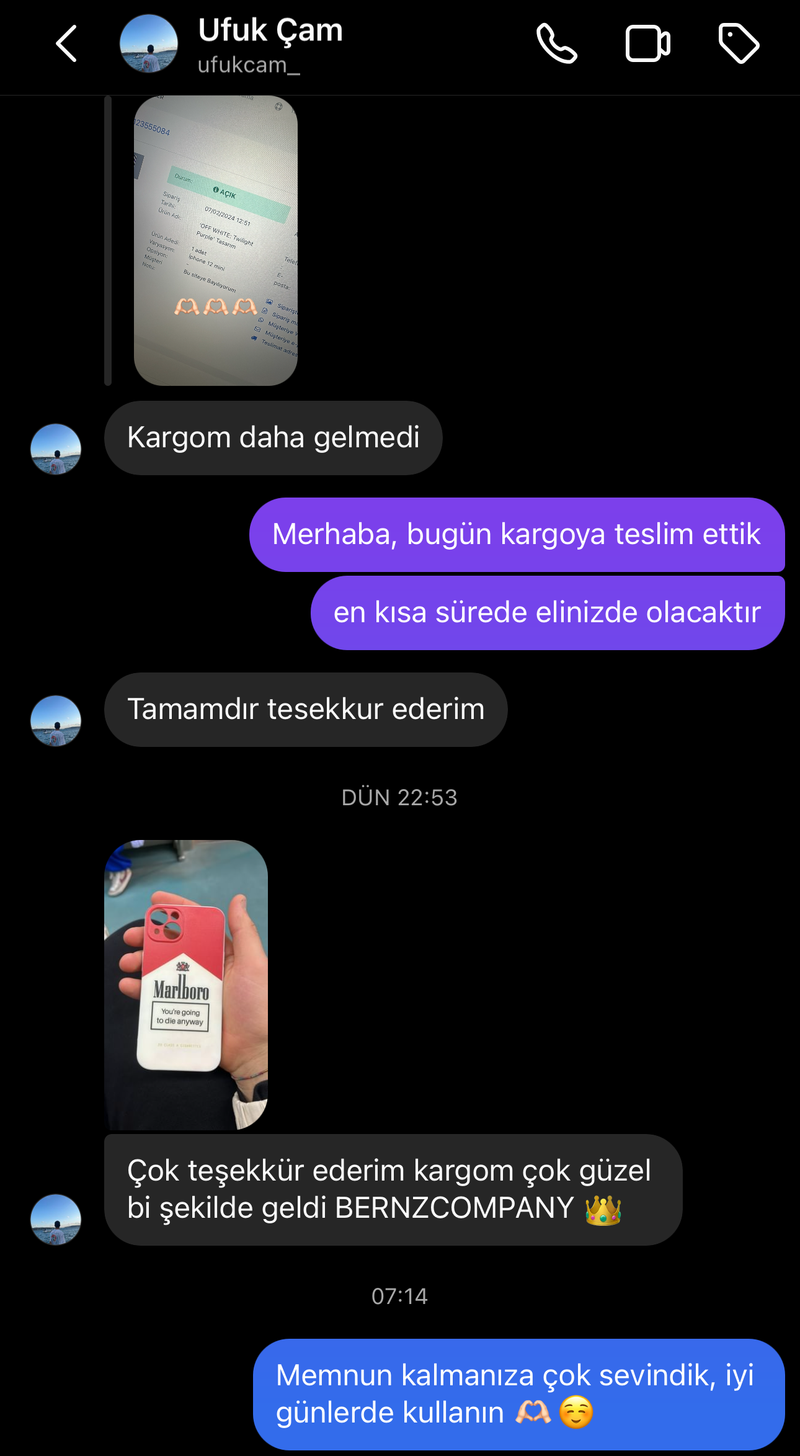800x1456 pixels.
Task: Start a video call with Ufuk Çam
Action: (647, 43)
